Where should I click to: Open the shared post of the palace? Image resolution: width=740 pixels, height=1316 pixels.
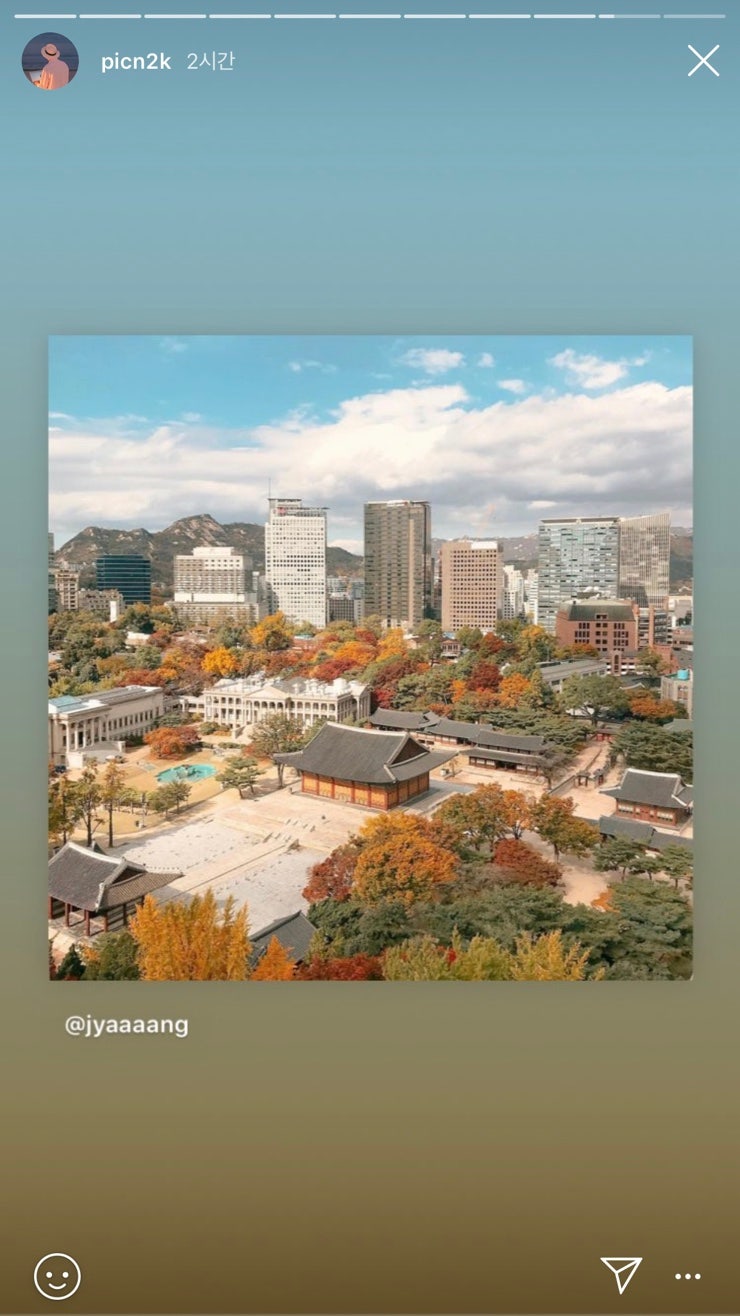(370, 657)
